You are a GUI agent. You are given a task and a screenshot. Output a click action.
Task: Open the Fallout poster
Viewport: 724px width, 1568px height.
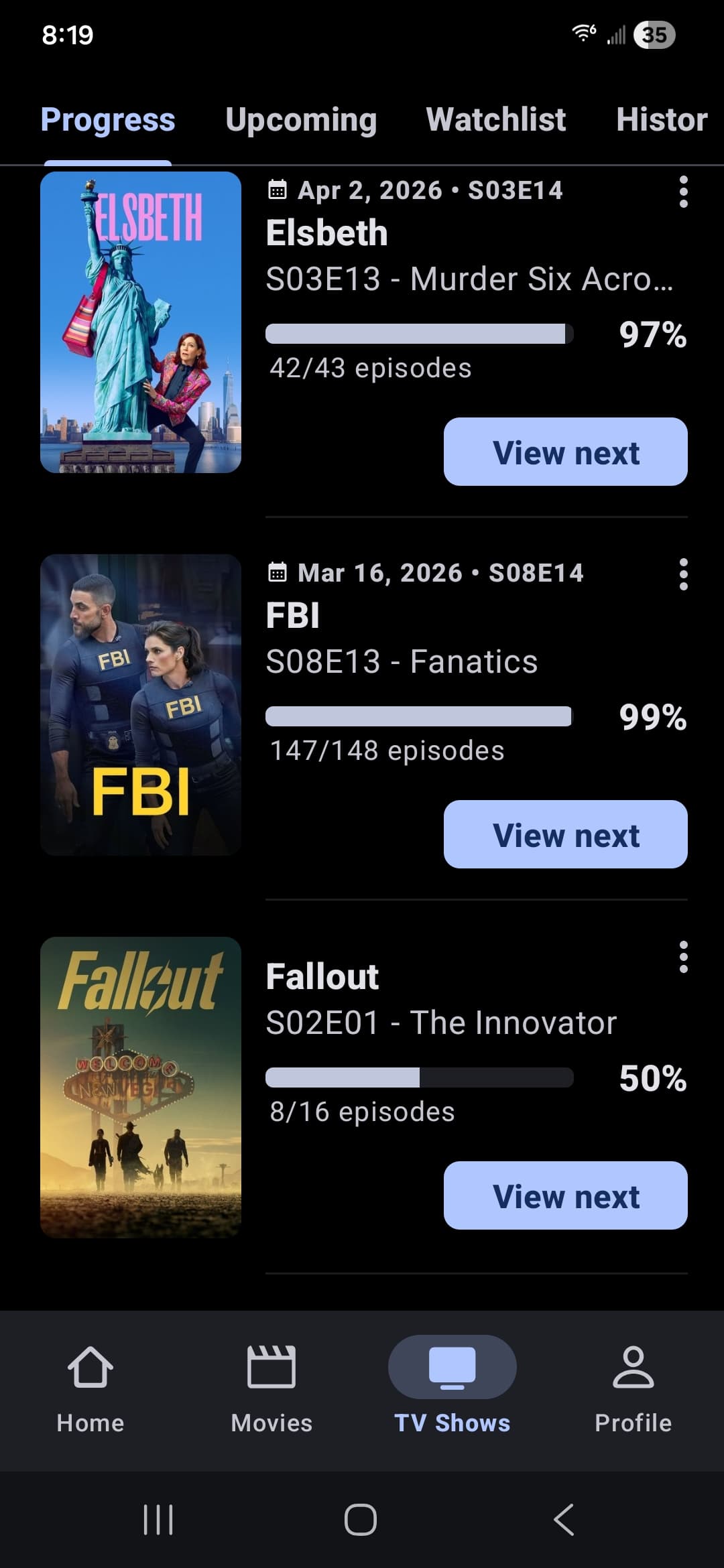tap(141, 1087)
